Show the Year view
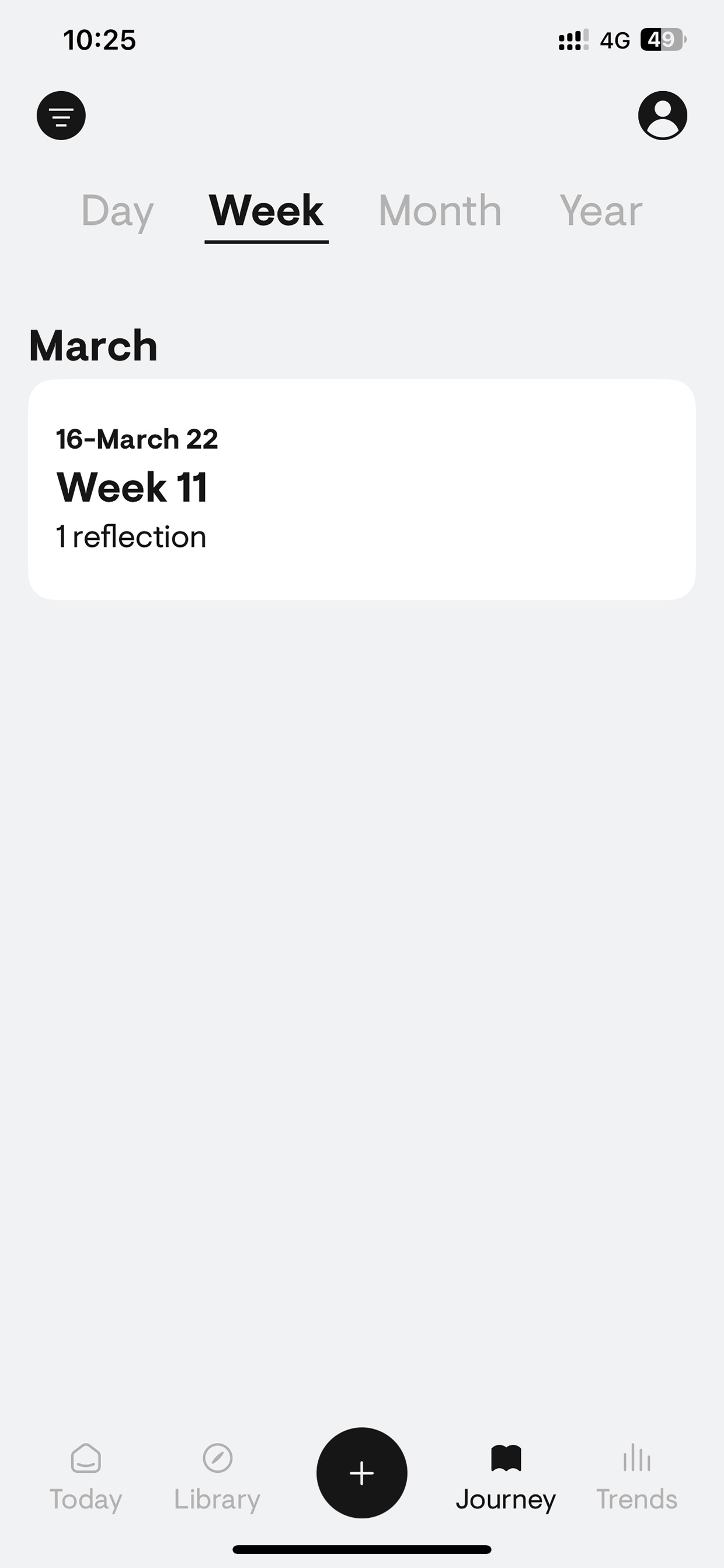The image size is (724, 1568). [x=600, y=211]
